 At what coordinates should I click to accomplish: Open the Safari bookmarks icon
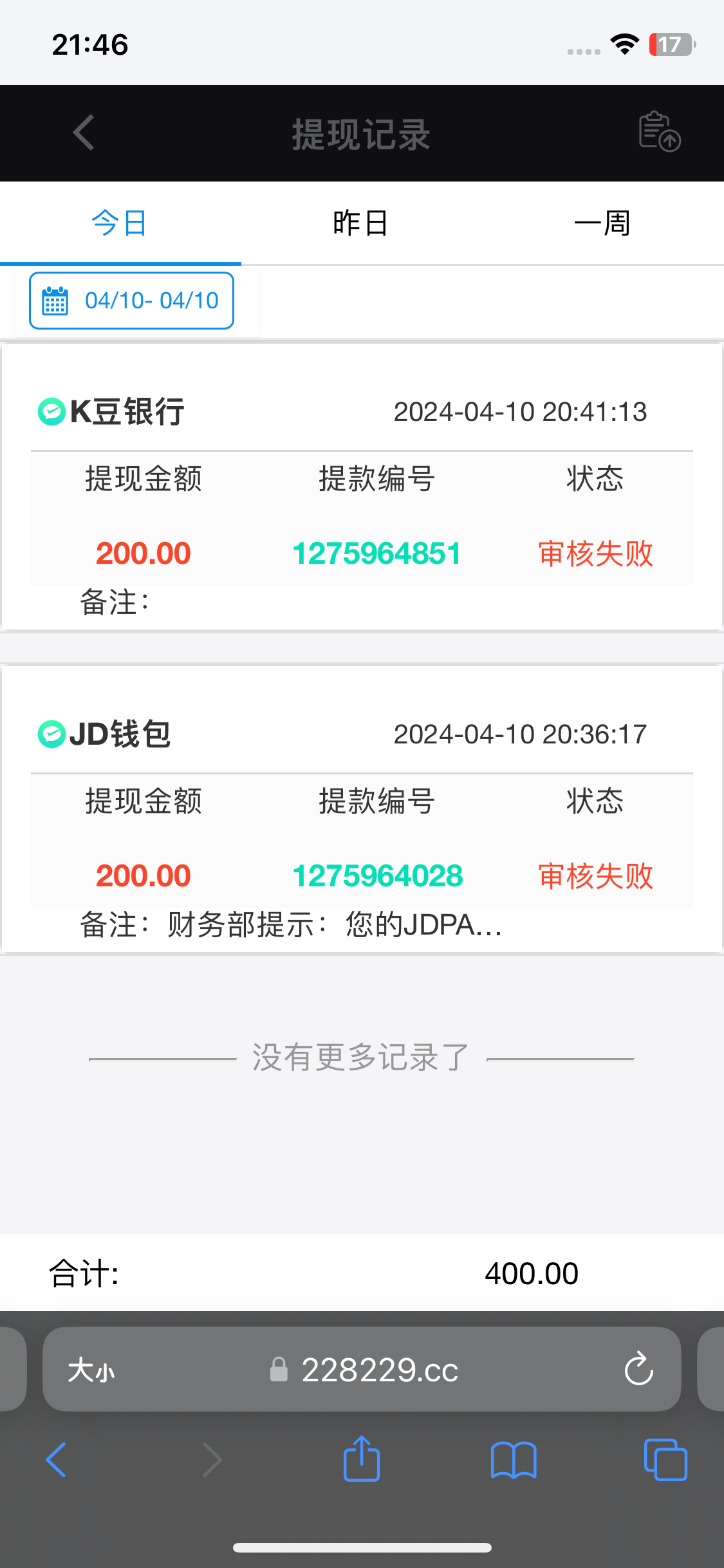[514, 1459]
